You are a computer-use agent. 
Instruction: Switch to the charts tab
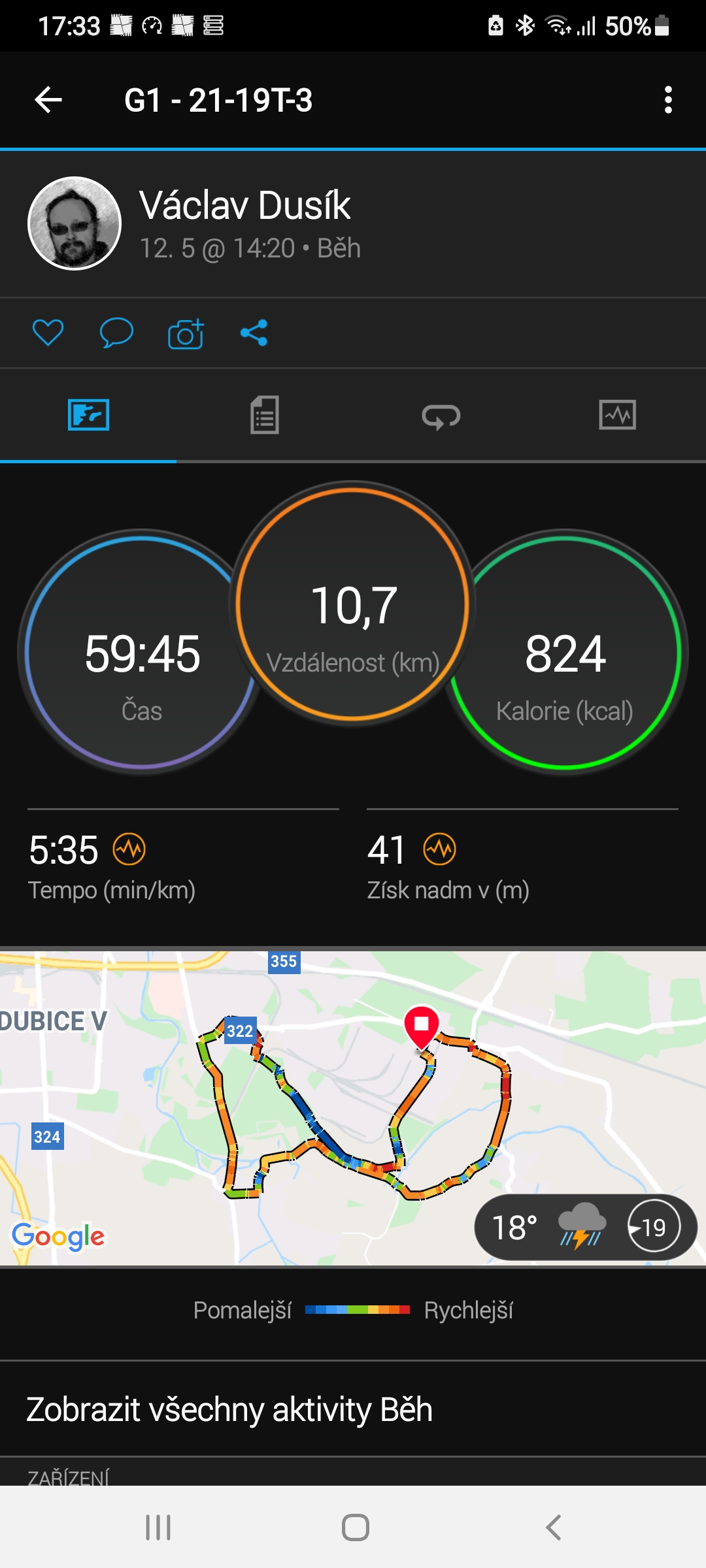[618, 415]
